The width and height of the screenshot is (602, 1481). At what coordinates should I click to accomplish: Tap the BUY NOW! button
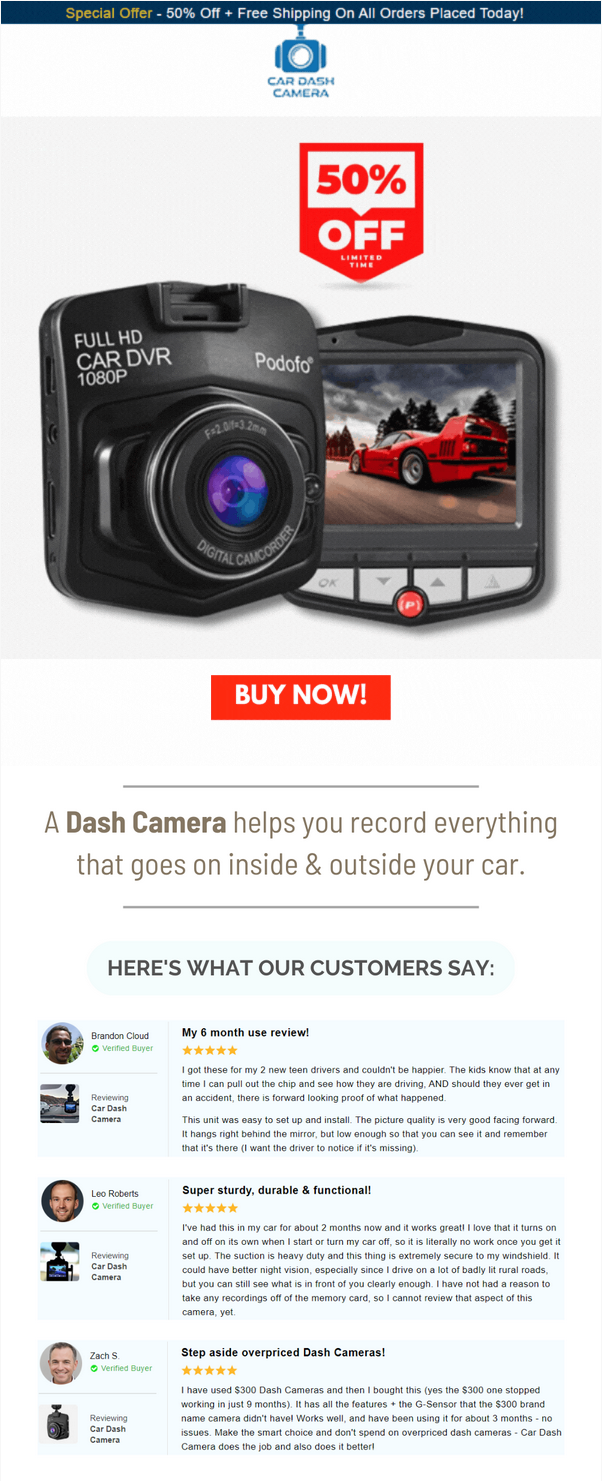coord(300,696)
